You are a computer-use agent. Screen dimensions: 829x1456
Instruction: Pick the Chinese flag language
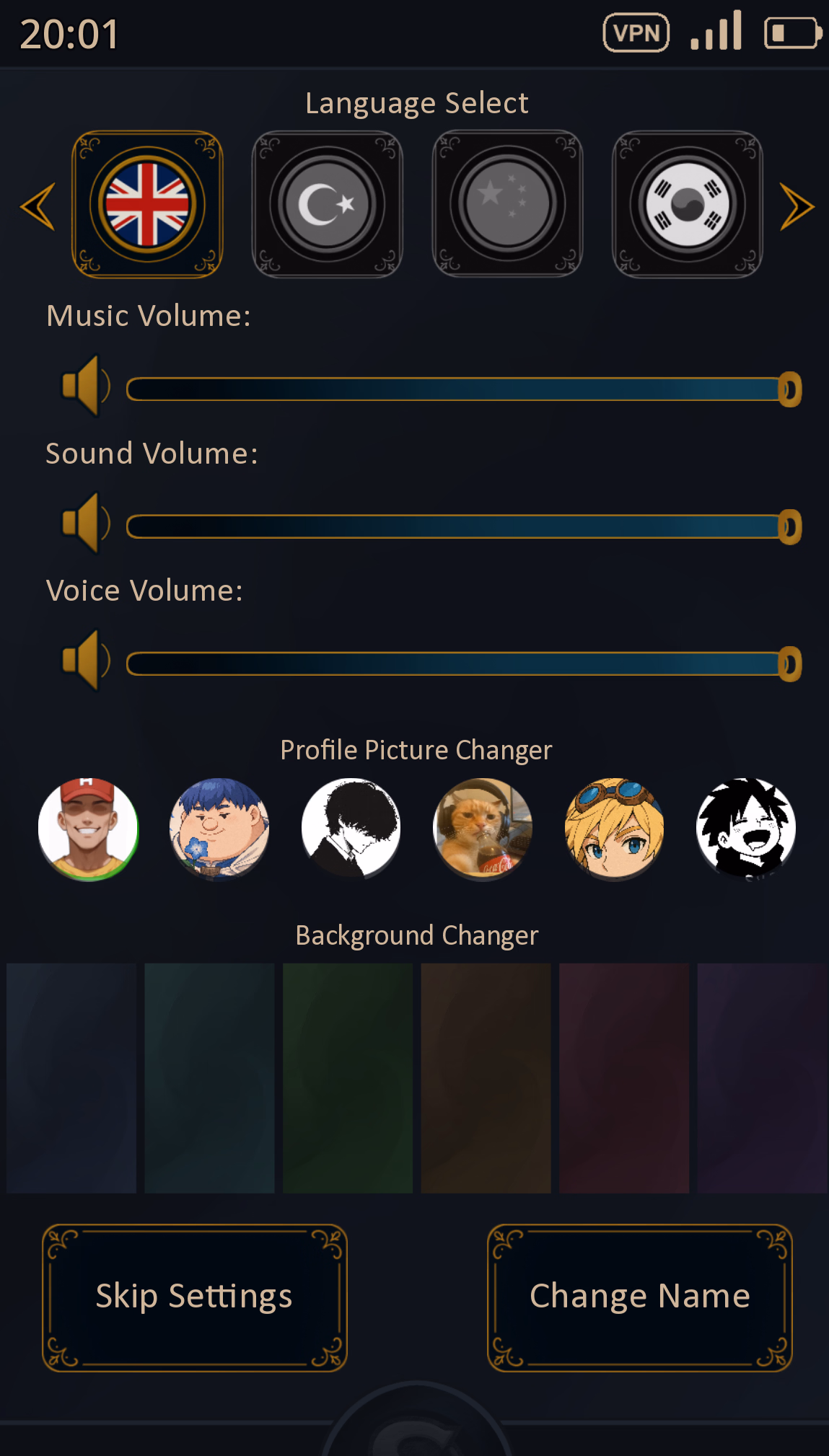pyautogui.click(x=507, y=204)
